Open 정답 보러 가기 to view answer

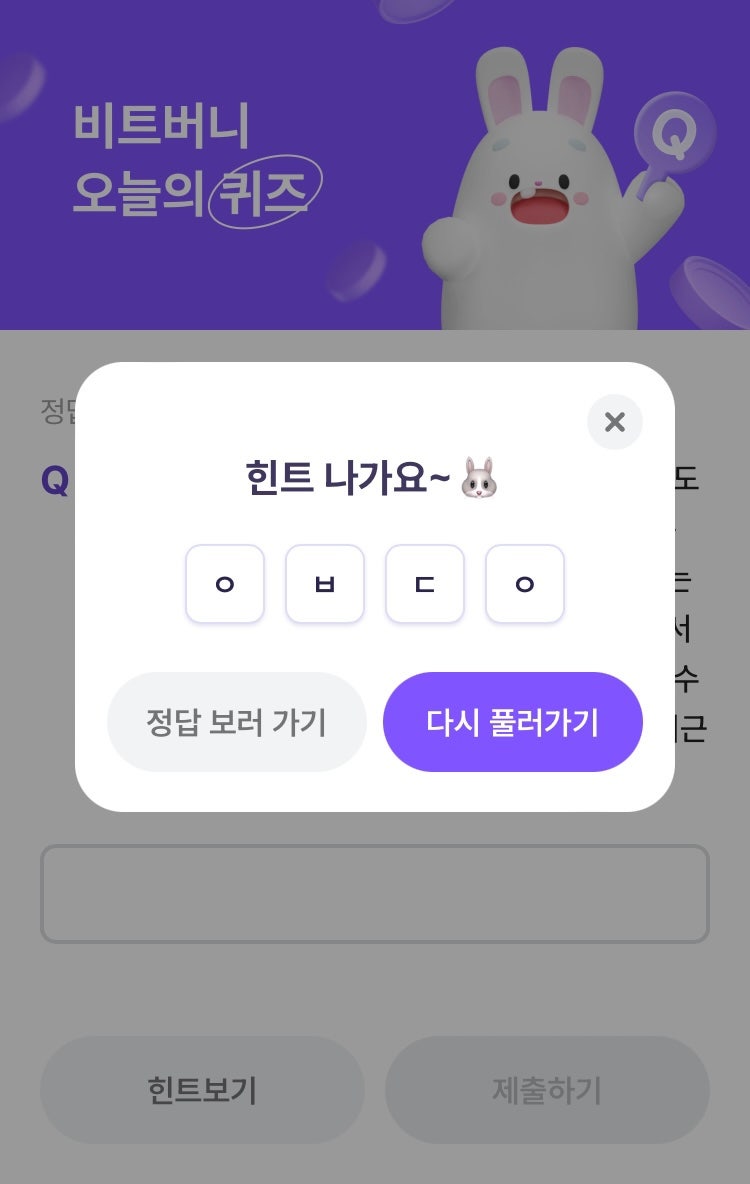click(237, 722)
